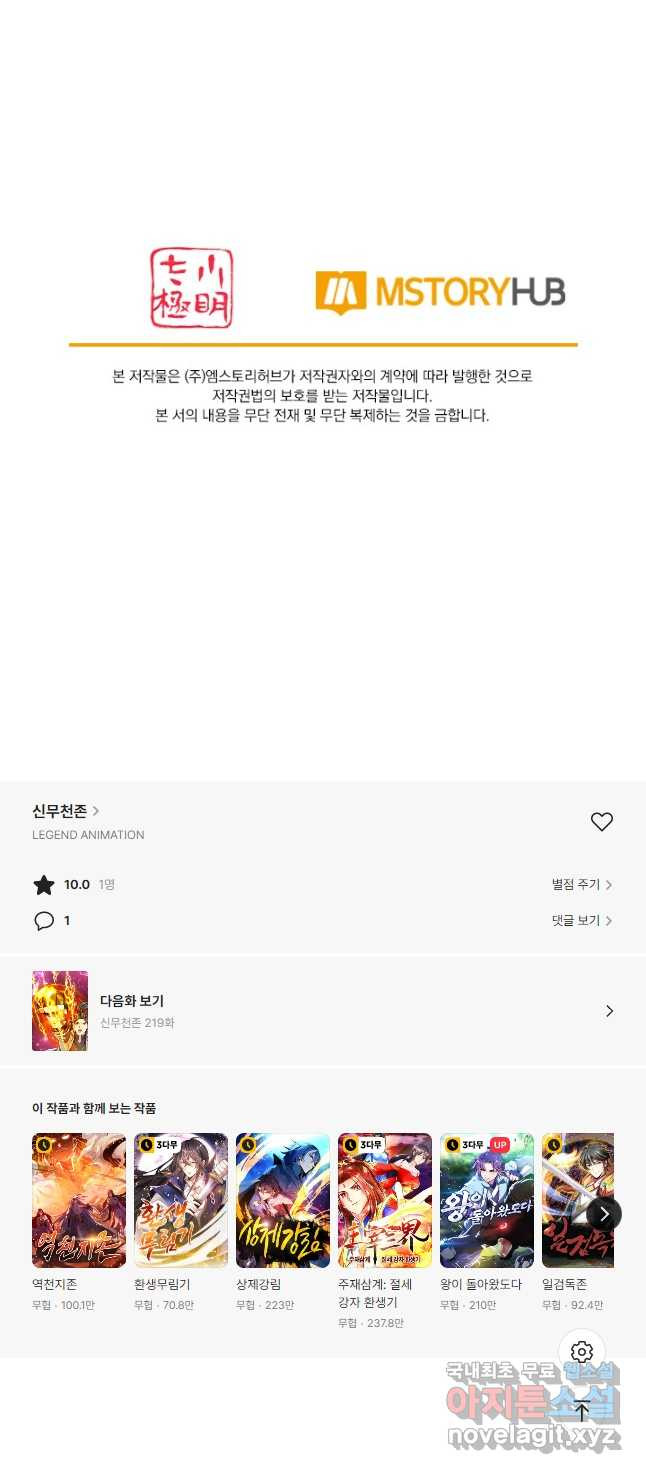646x1474 pixels.
Task: Like this series with the heart icon
Action: click(x=601, y=822)
